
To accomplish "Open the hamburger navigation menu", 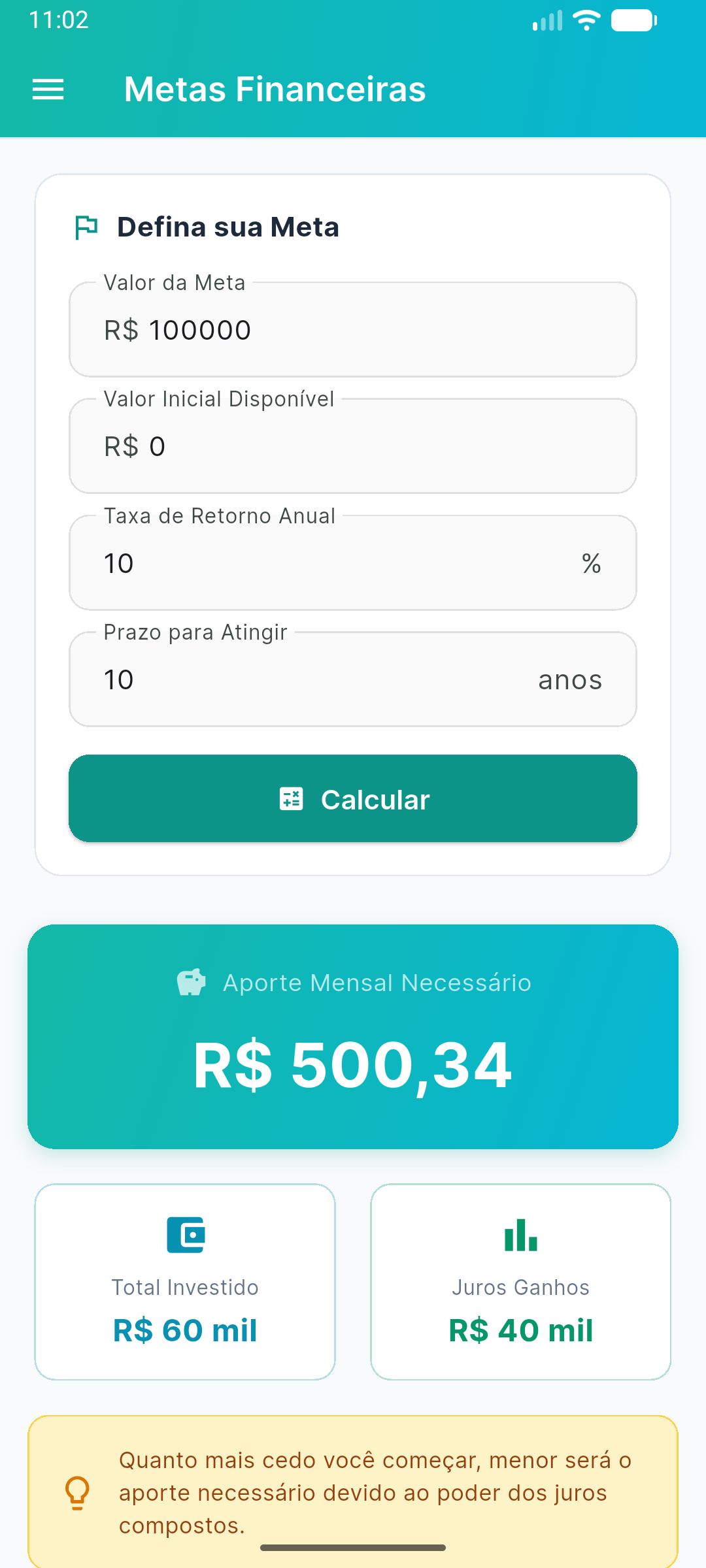I will 48,89.
